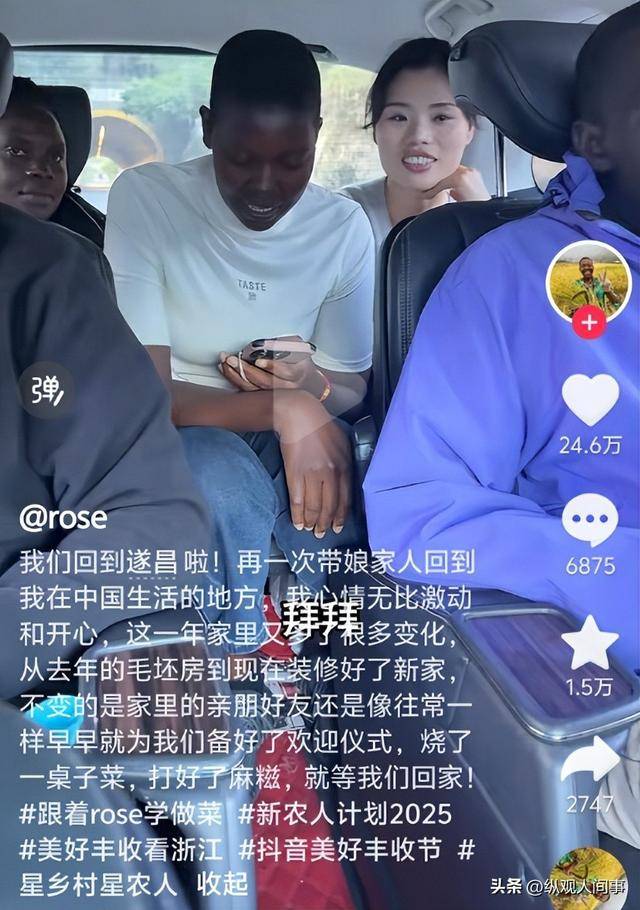Open the creator's profile avatar
Viewport: 640px width, 910px height.
(589, 281)
